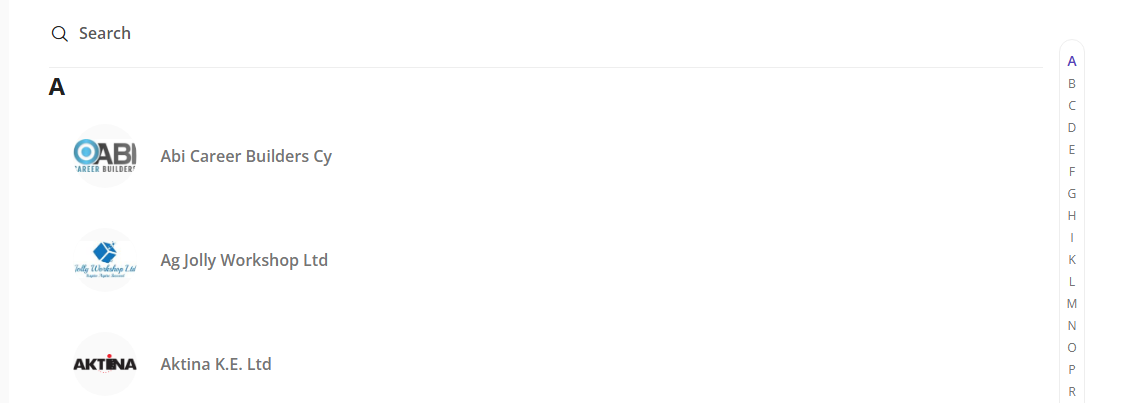This screenshot has height=403, width=1123.
Task: Jump to letter B in the index
Action: coord(1072,83)
